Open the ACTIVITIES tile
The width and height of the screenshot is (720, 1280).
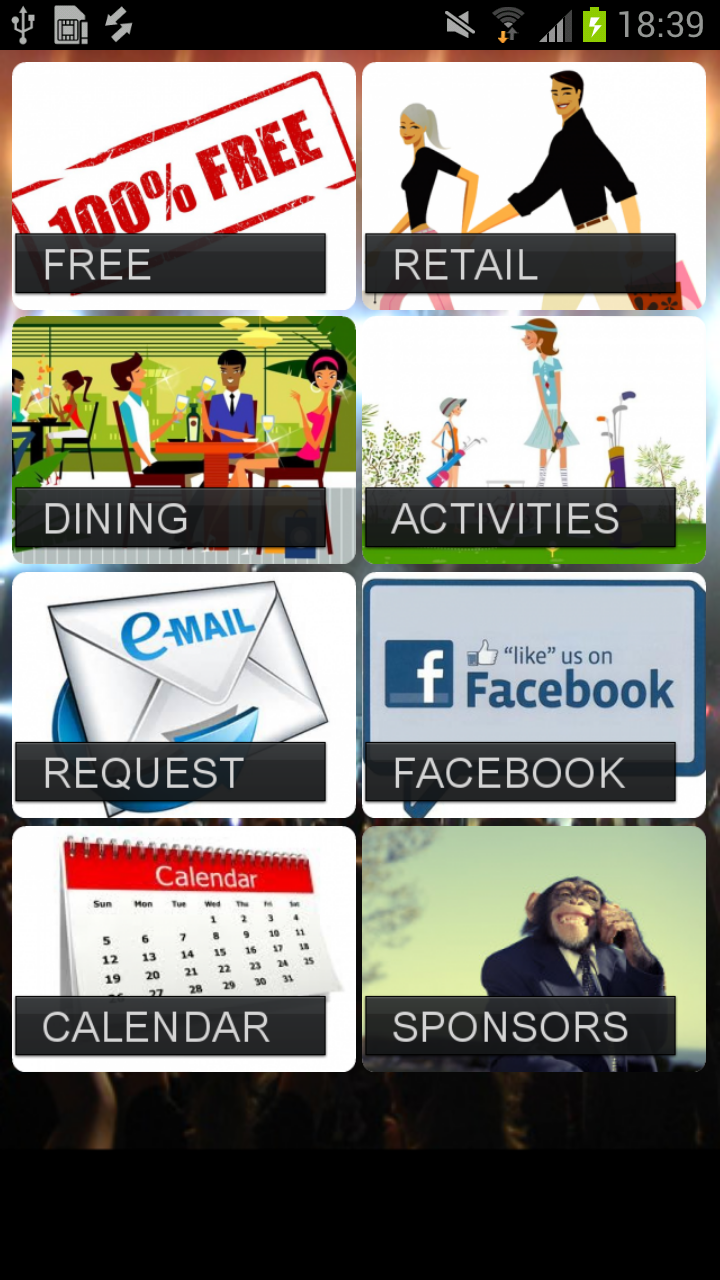534,440
